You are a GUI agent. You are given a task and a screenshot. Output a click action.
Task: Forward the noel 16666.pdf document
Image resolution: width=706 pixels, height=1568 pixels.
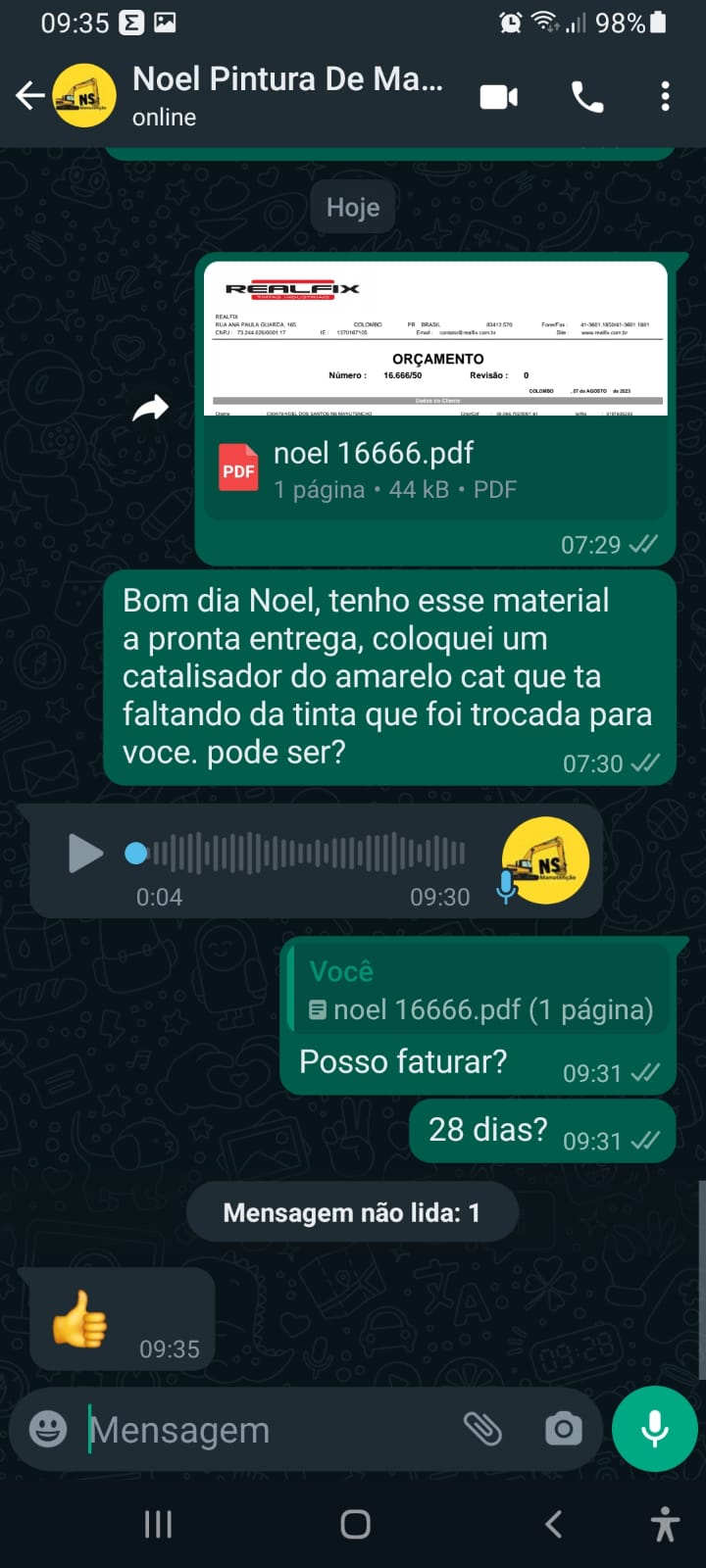pos(151,408)
